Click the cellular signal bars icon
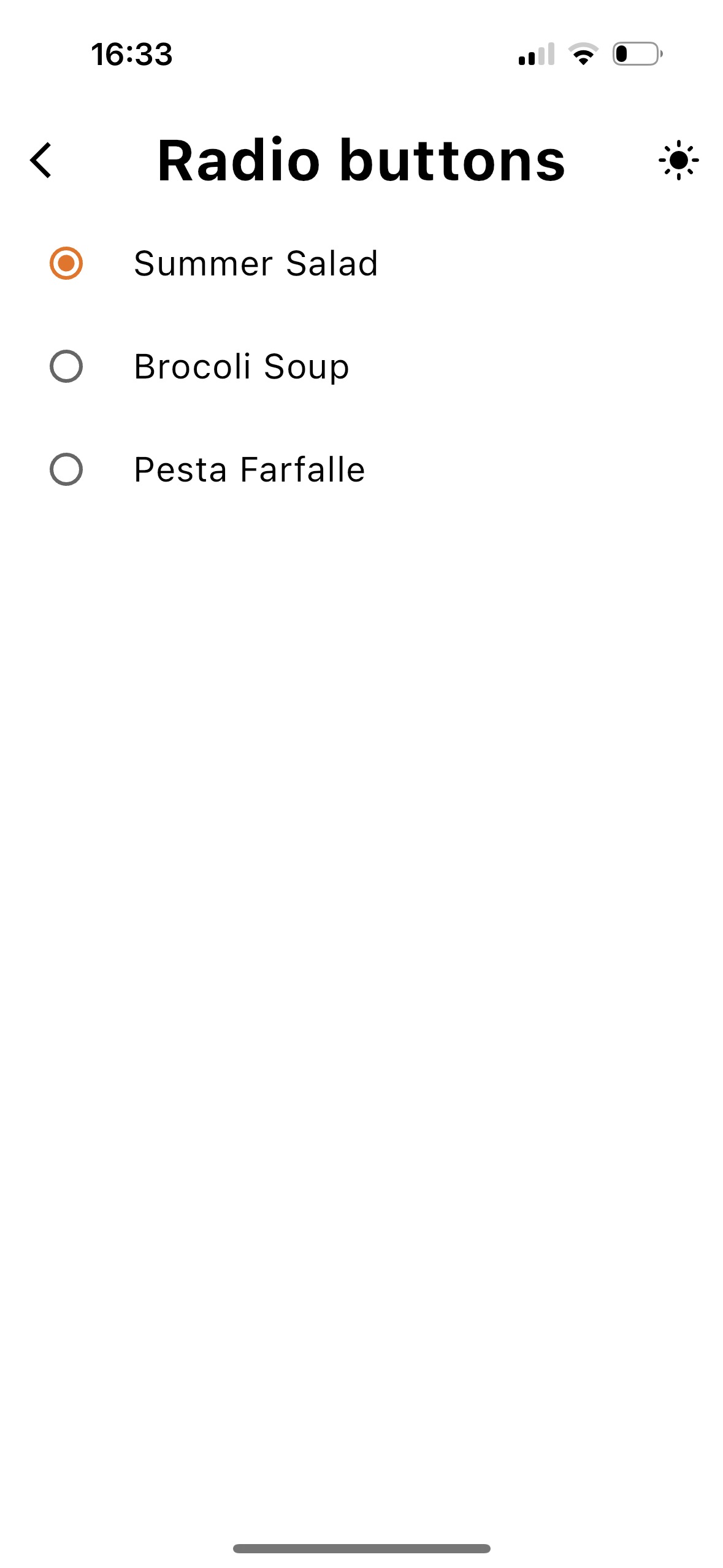The image size is (723, 1568). 537,55
